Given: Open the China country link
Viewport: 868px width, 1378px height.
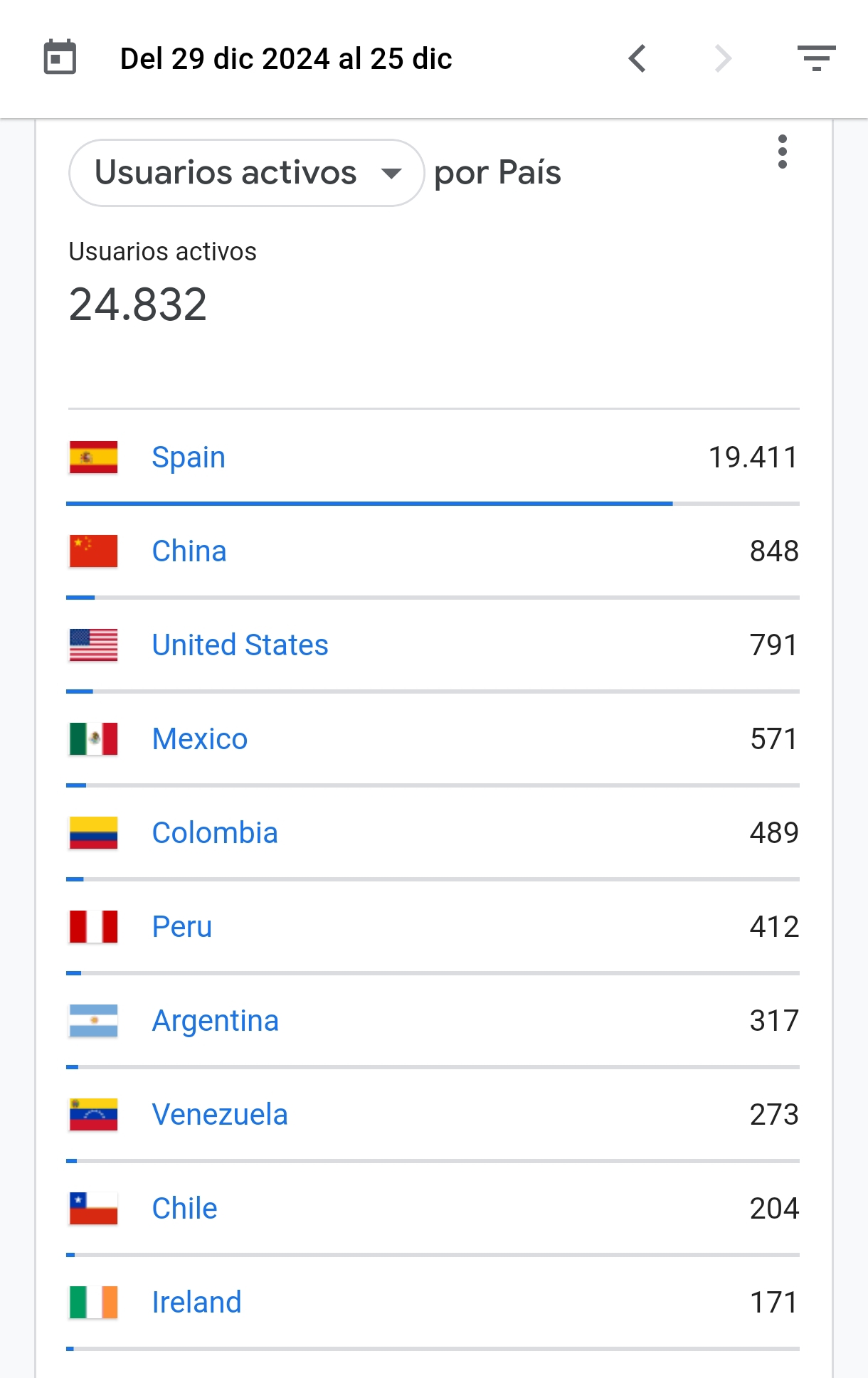Looking at the screenshot, I should (x=189, y=551).
